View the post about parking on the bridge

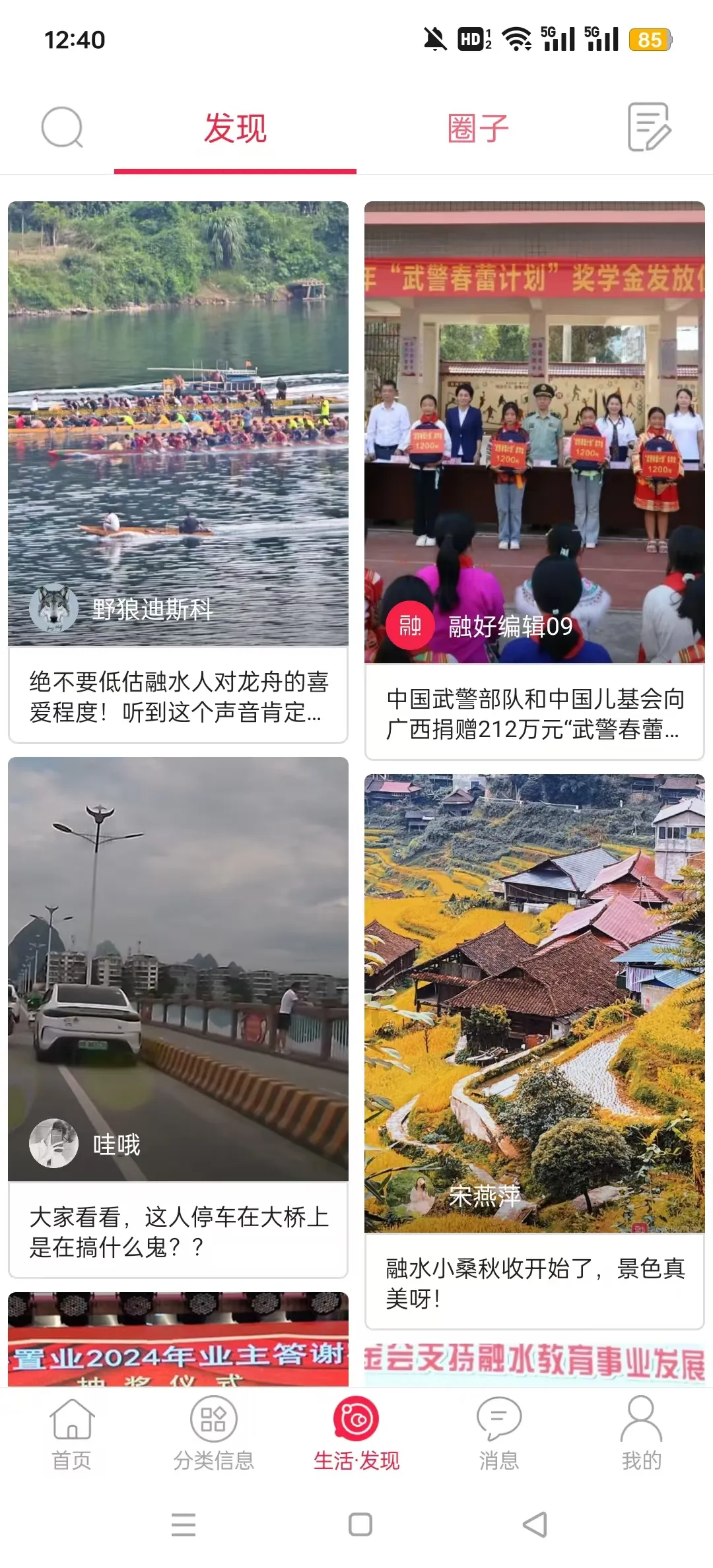click(178, 1018)
